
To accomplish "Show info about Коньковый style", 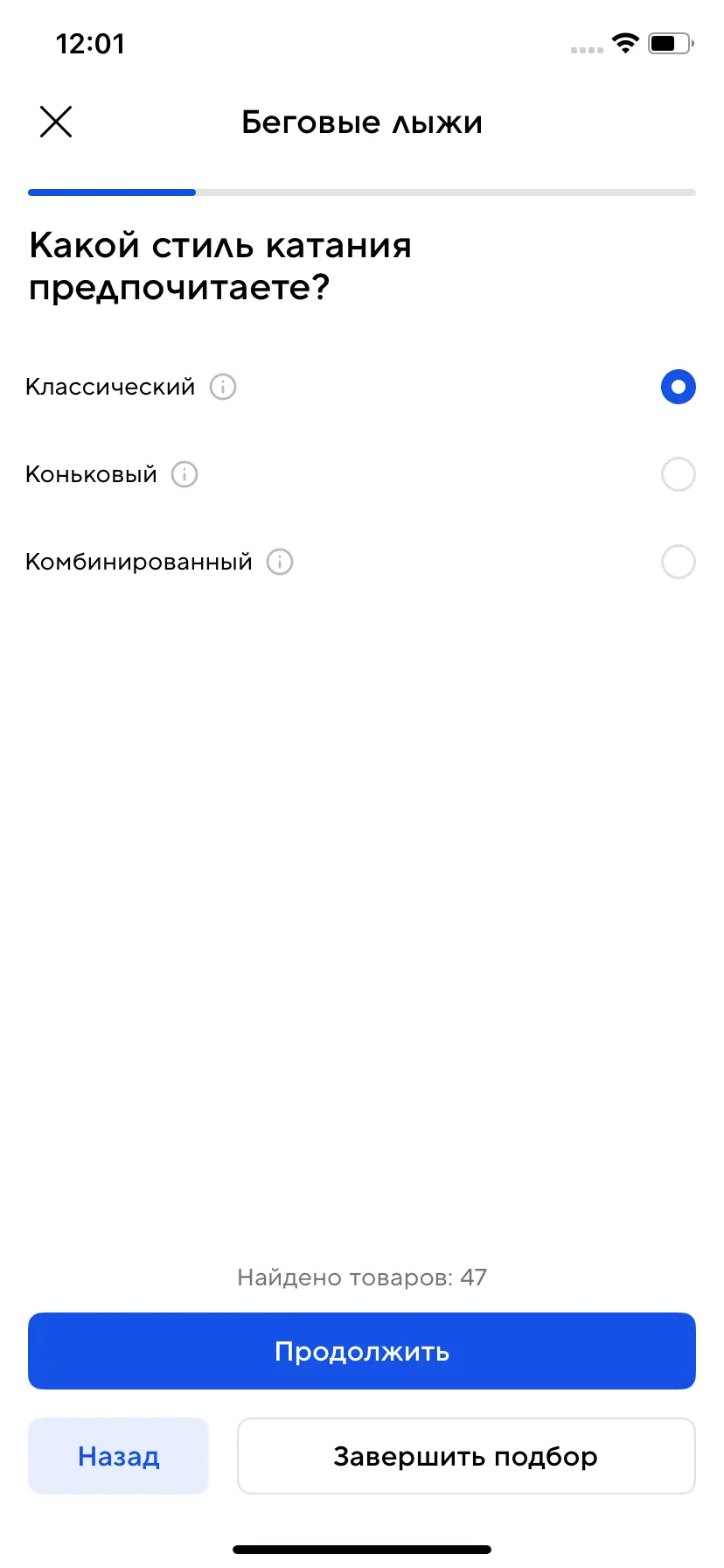I will (x=184, y=474).
